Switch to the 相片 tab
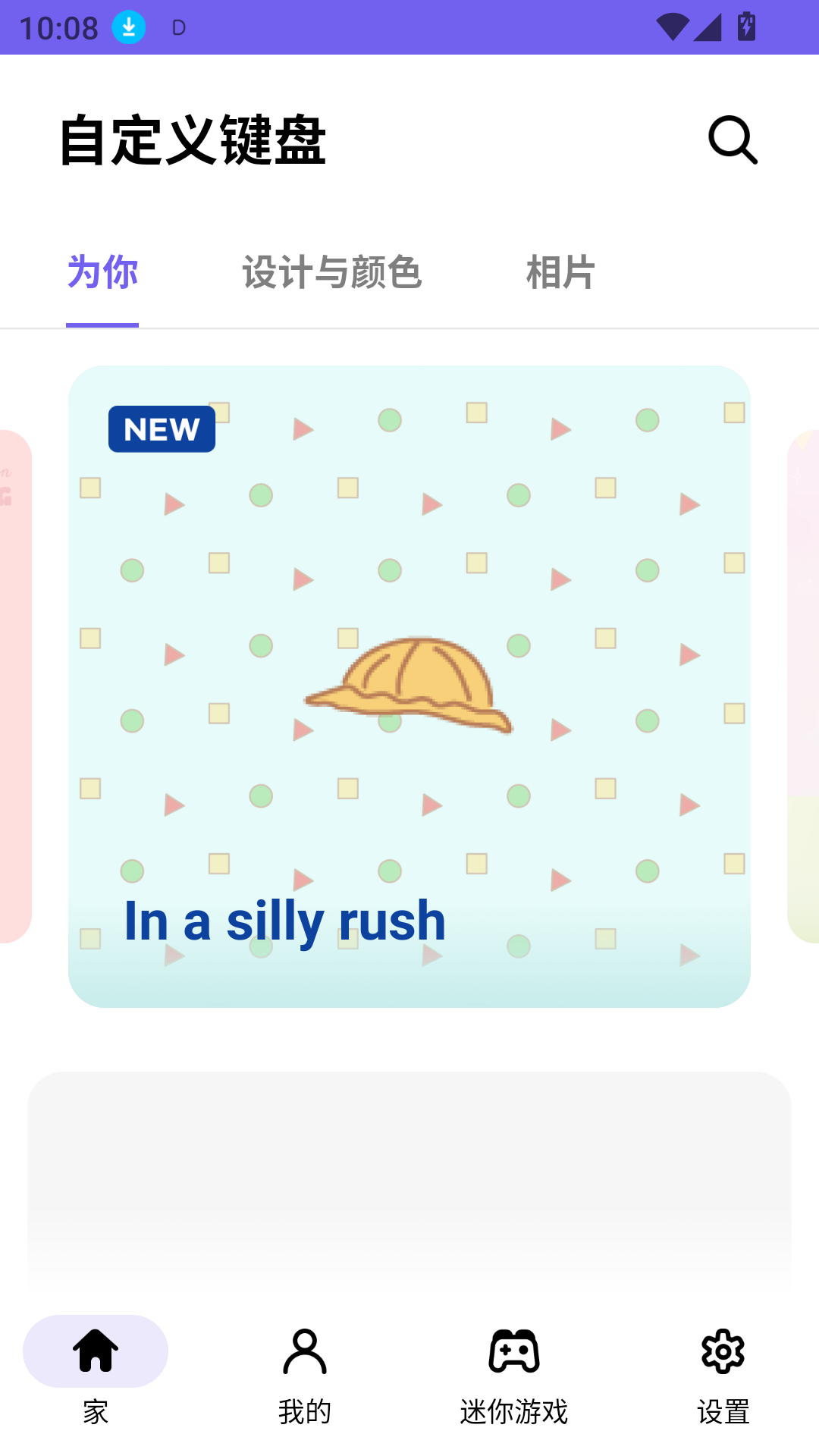 point(560,273)
